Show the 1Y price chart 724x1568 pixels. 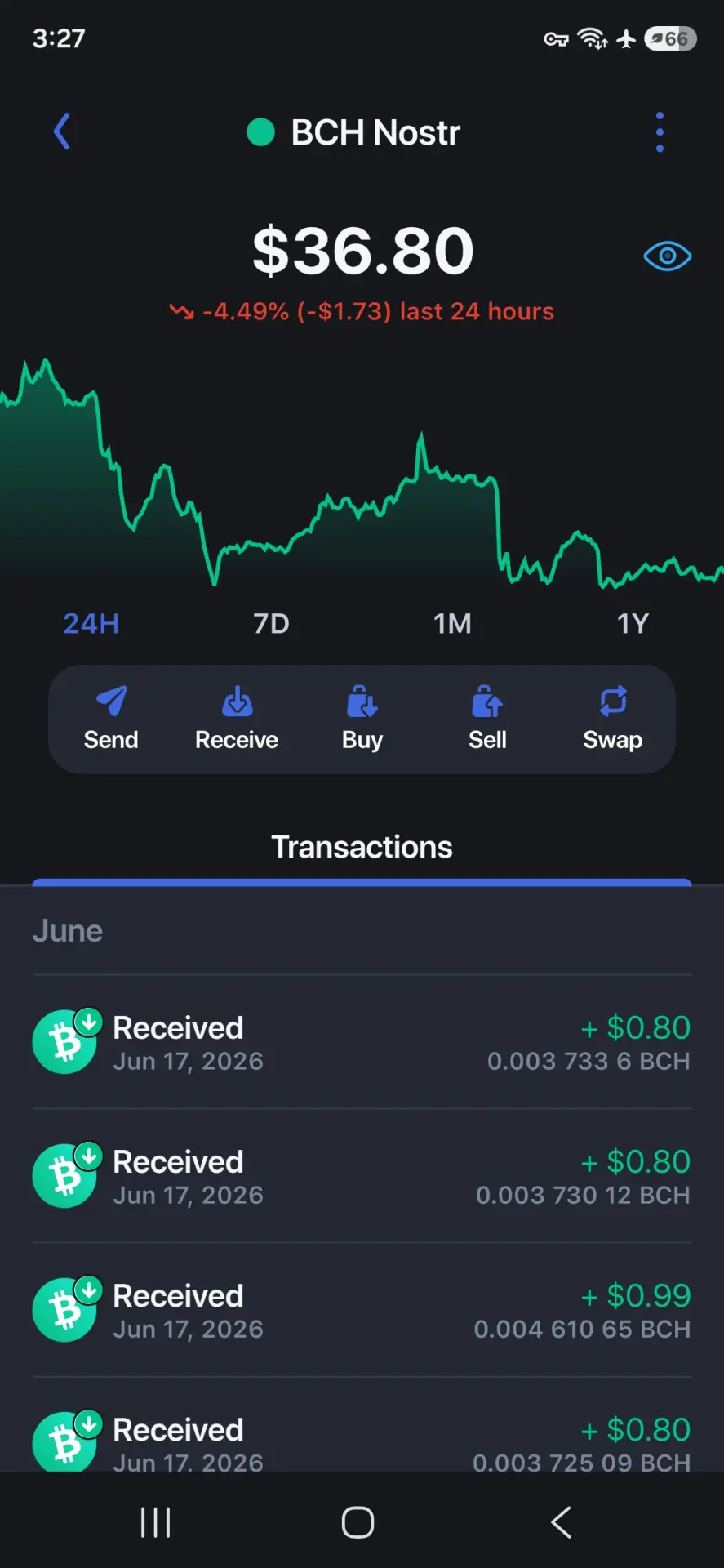click(x=633, y=624)
